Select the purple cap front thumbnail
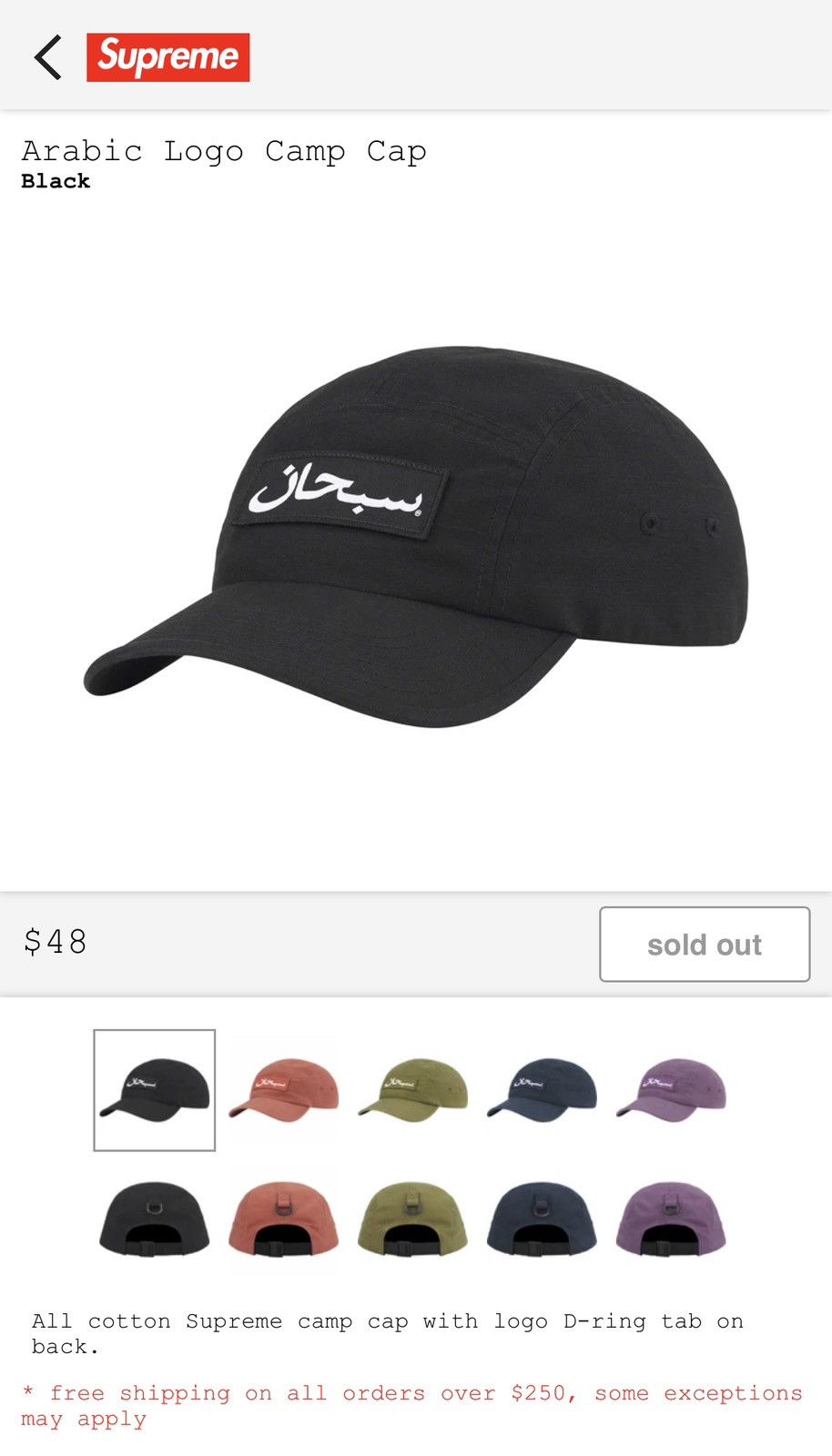832x1456 pixels. 672,1090
